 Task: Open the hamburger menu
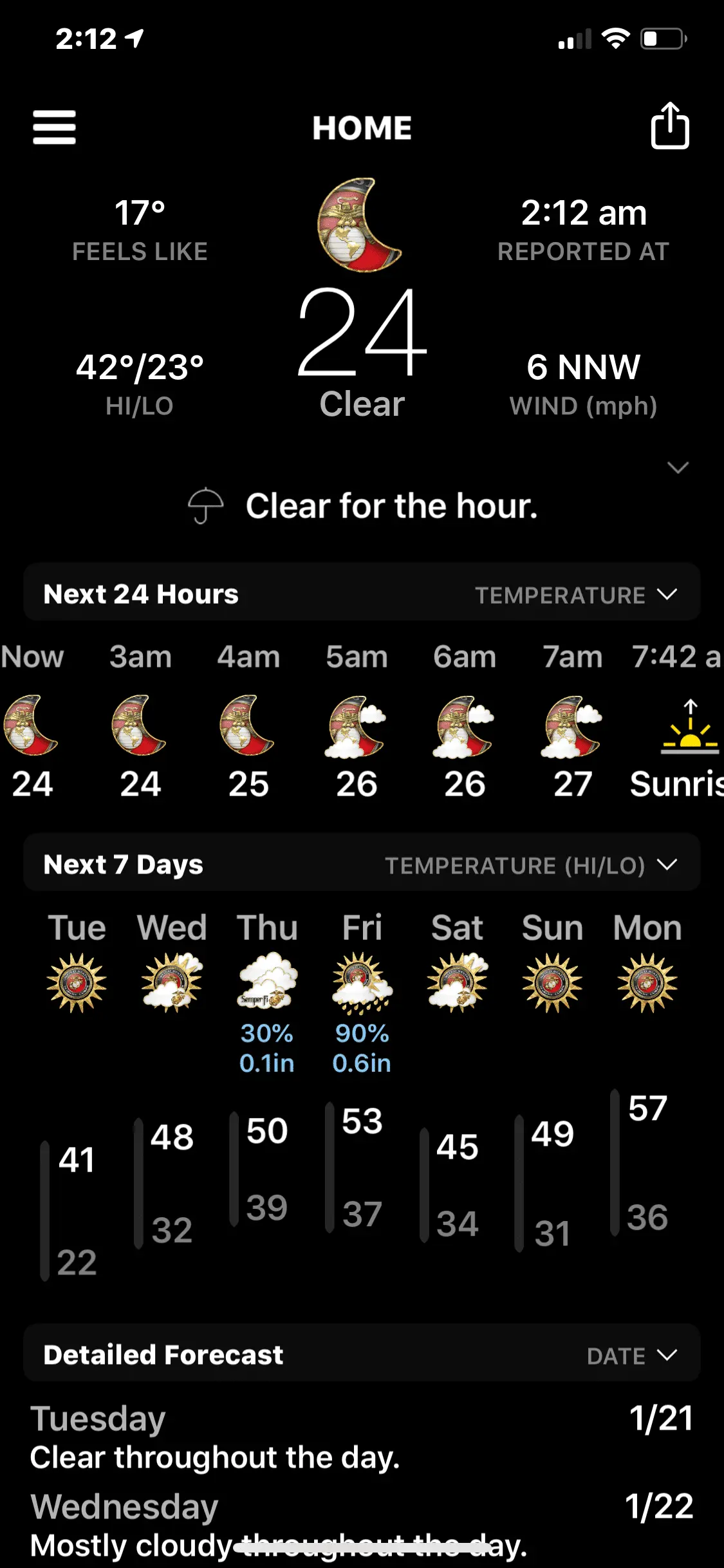point(54,127)
